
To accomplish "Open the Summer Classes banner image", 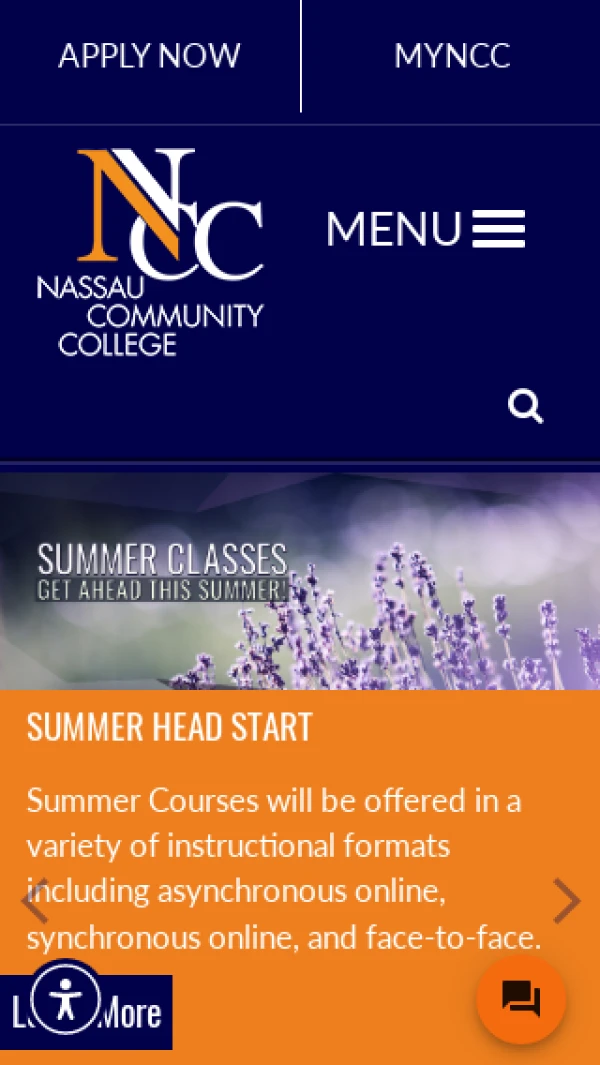I will coord(300,580).
